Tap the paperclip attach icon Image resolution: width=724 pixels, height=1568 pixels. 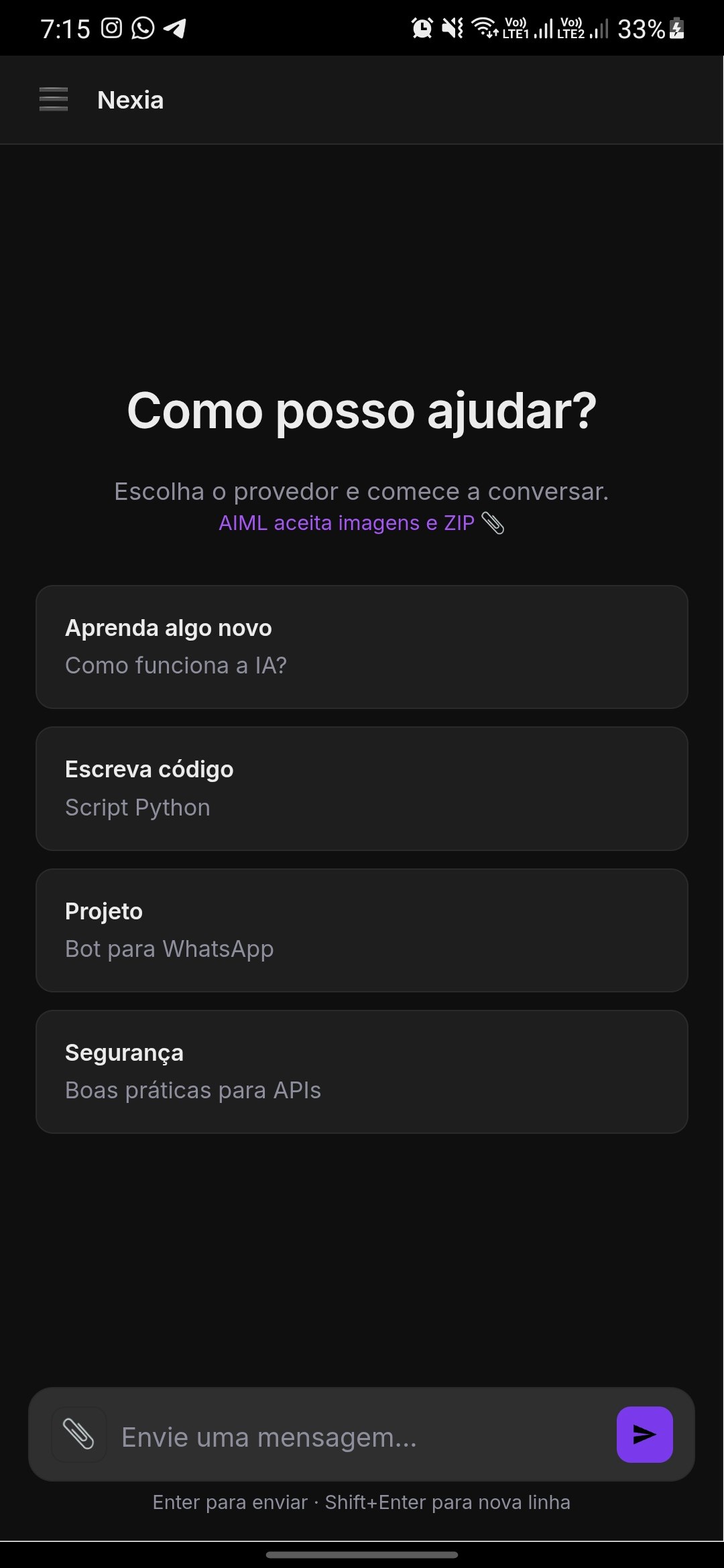pyautogui.click(x=78, y=1435)
